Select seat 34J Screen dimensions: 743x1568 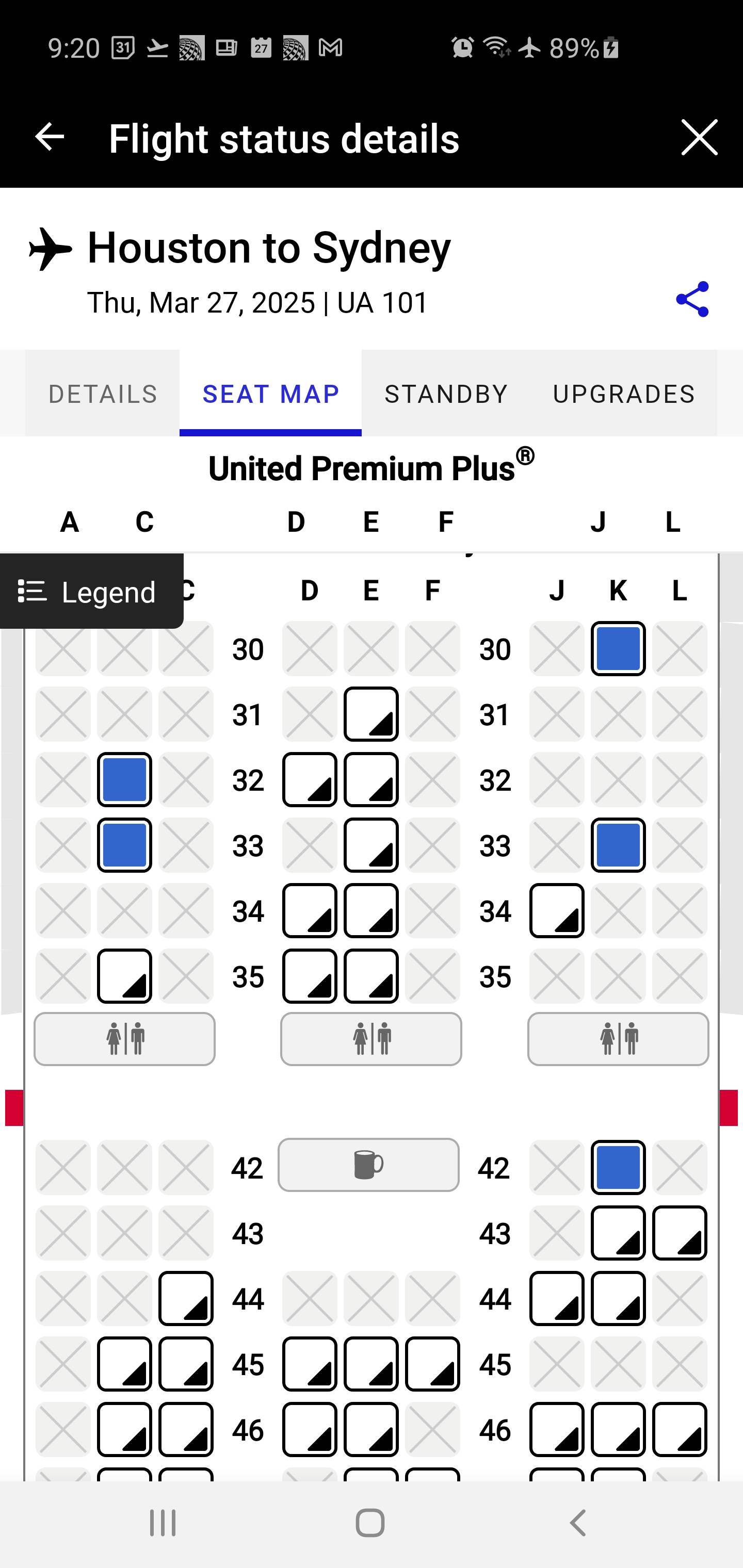coord(557,911)
